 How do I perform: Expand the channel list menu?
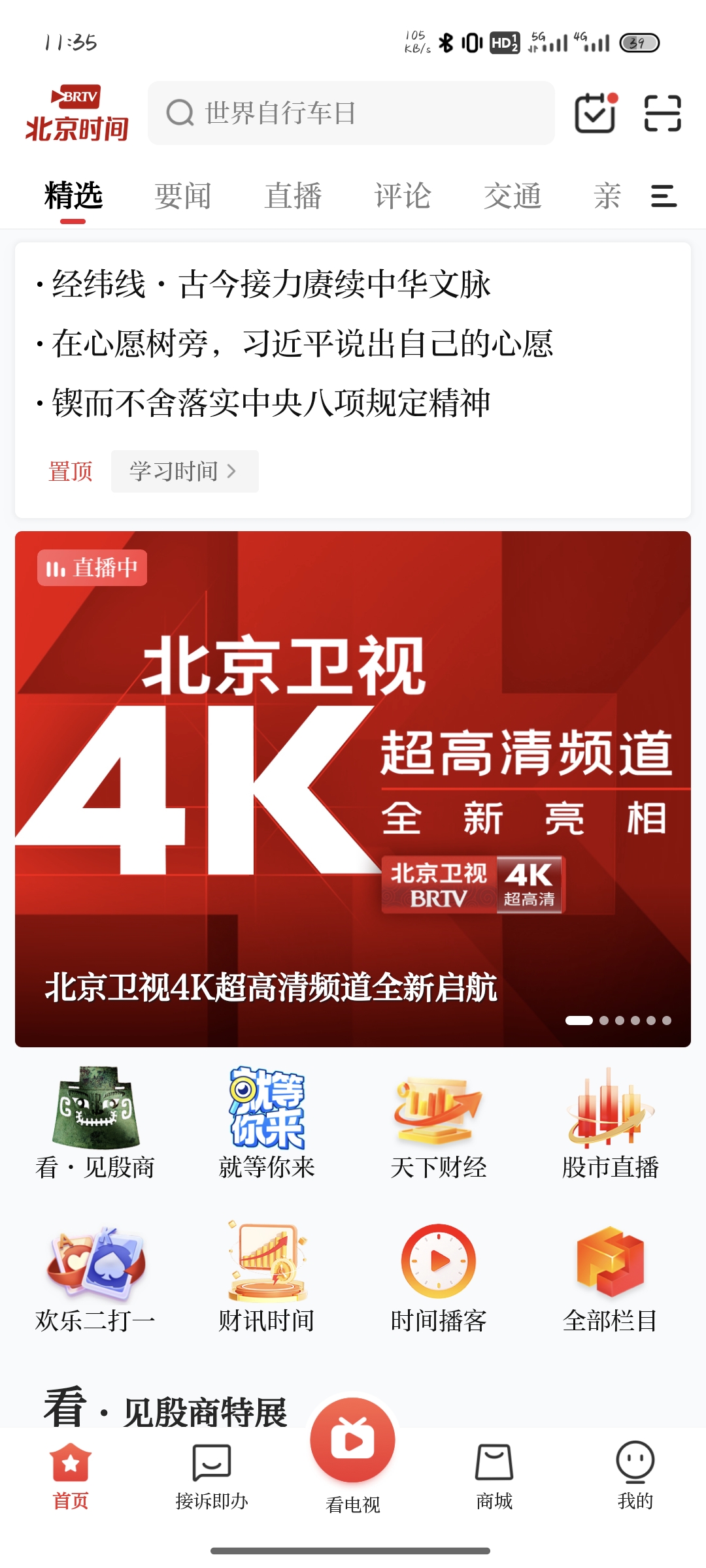[x=664, y=196]
